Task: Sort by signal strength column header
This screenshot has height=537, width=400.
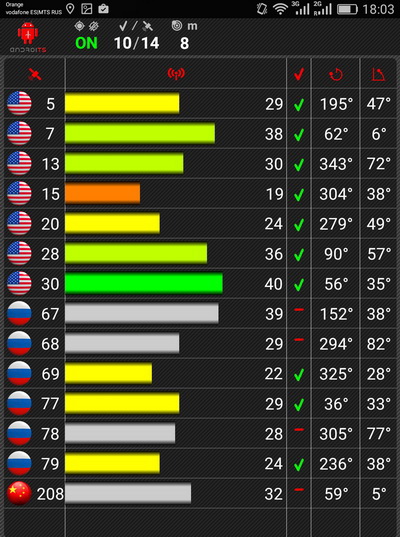Action: [x=176, y=74]
